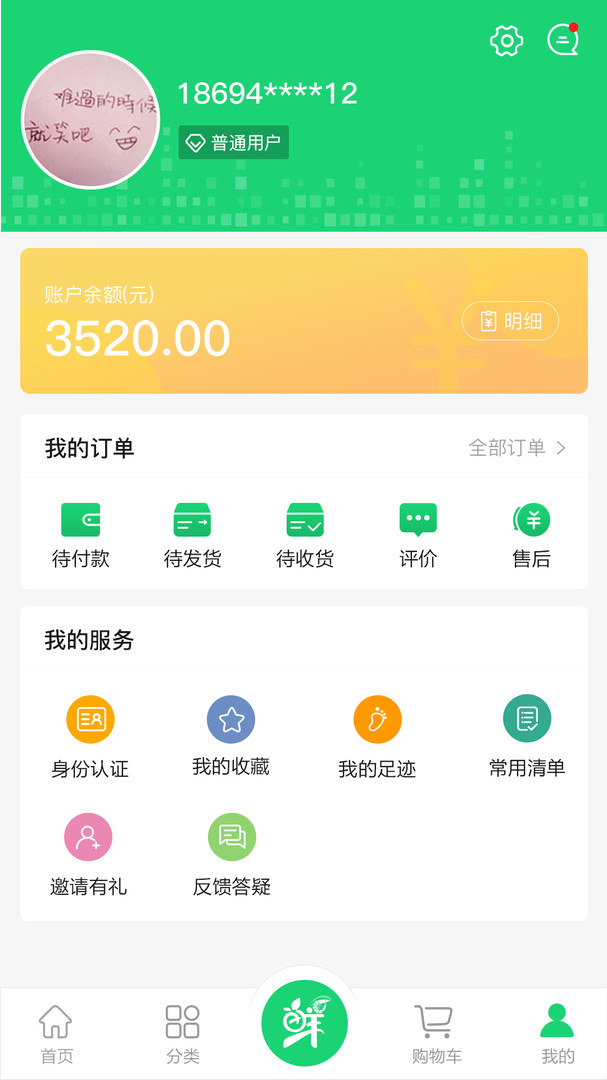The image size is (607, 1080).
Task: Open 待收货 awaiting receipt orders
Action: point(305,536)
